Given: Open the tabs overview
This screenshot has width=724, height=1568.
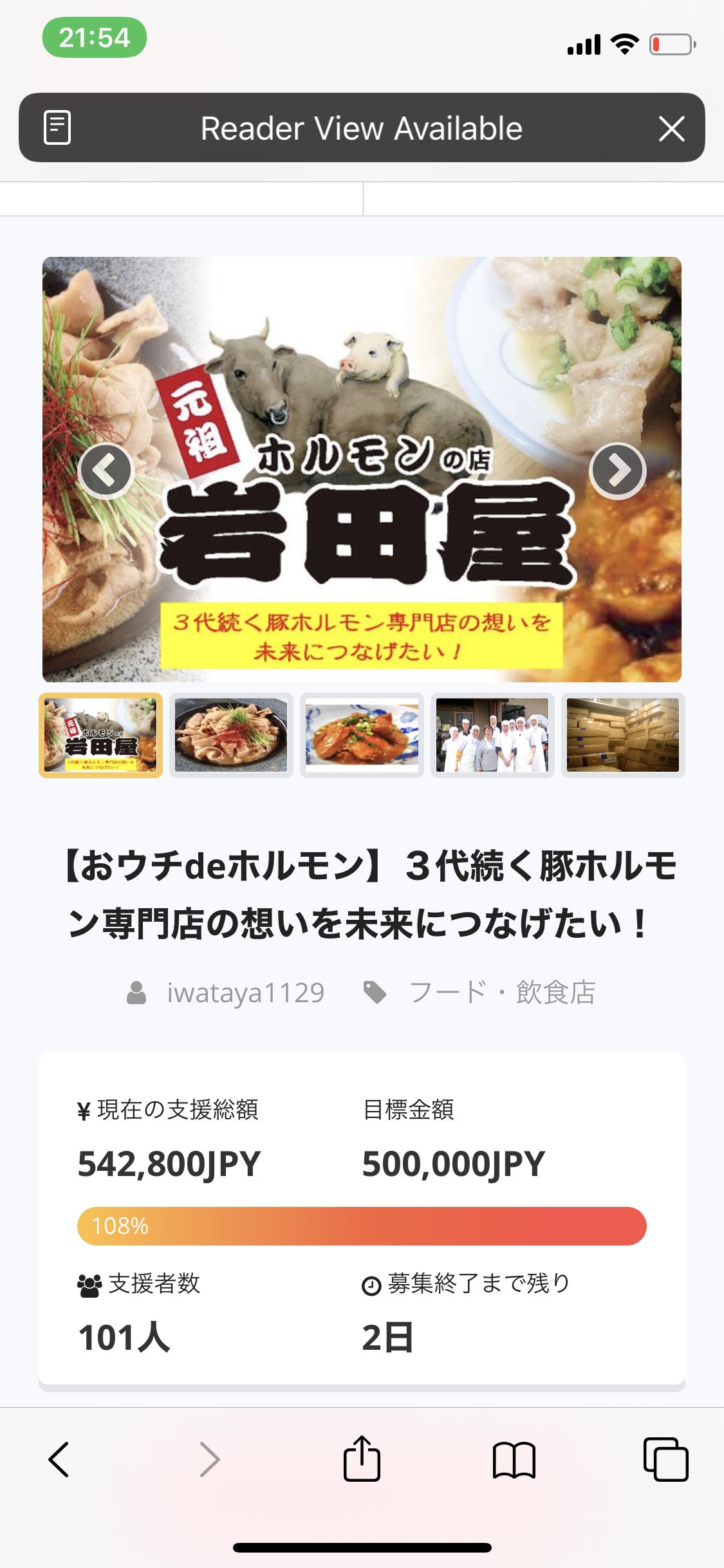Looking at the screenshot, I should (665, 1459).
